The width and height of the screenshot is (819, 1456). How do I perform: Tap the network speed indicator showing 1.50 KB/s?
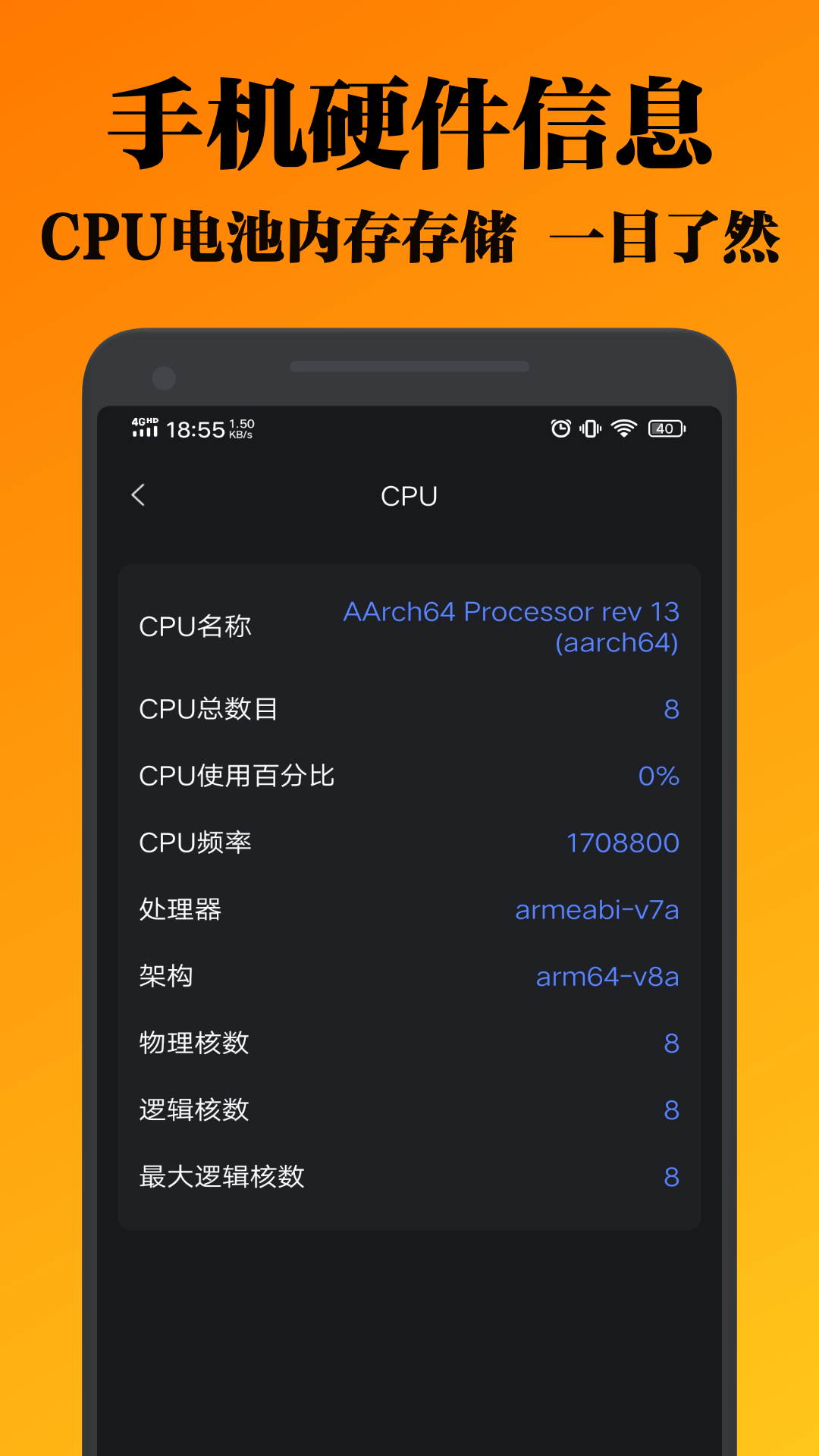click(239, 427)
